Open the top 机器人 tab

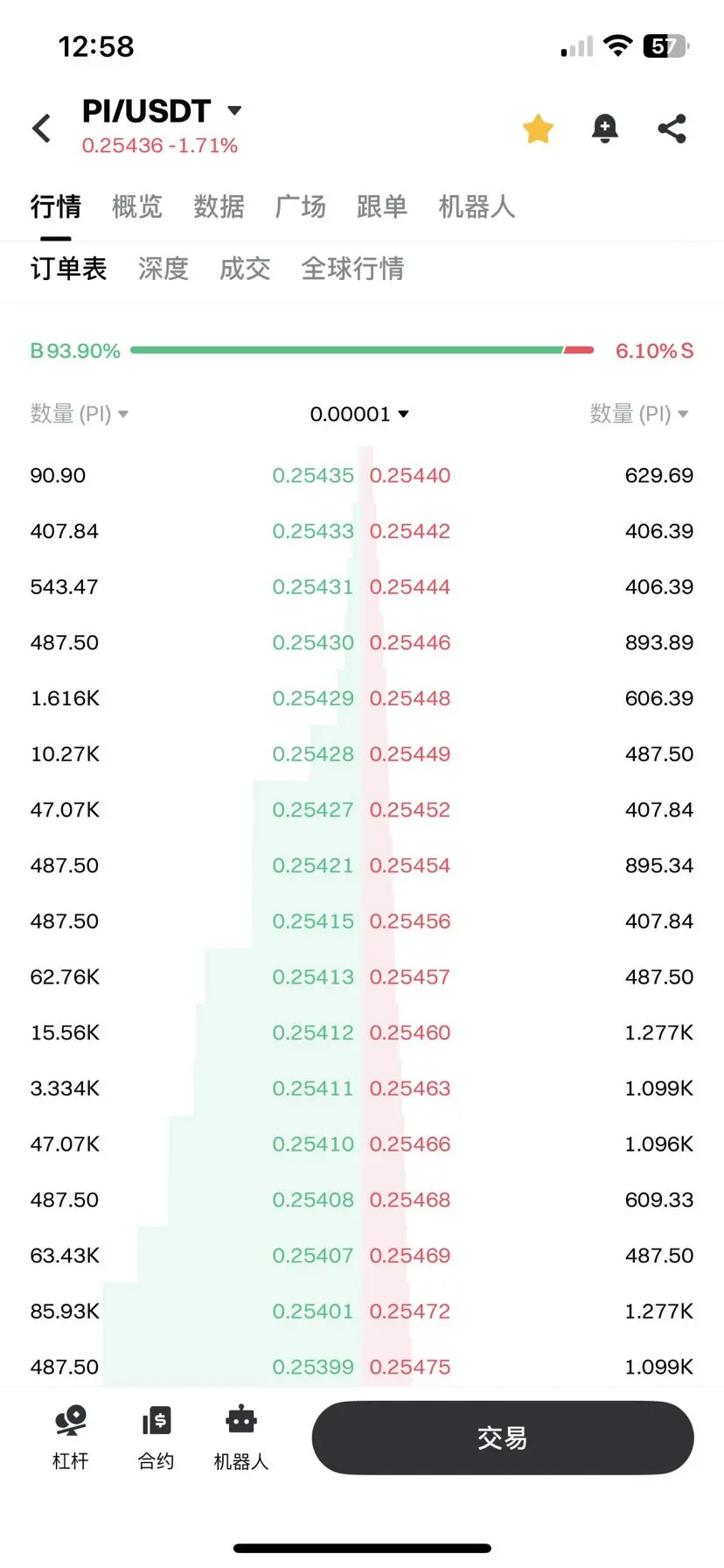pyautogui.click(x=477, y=206)
